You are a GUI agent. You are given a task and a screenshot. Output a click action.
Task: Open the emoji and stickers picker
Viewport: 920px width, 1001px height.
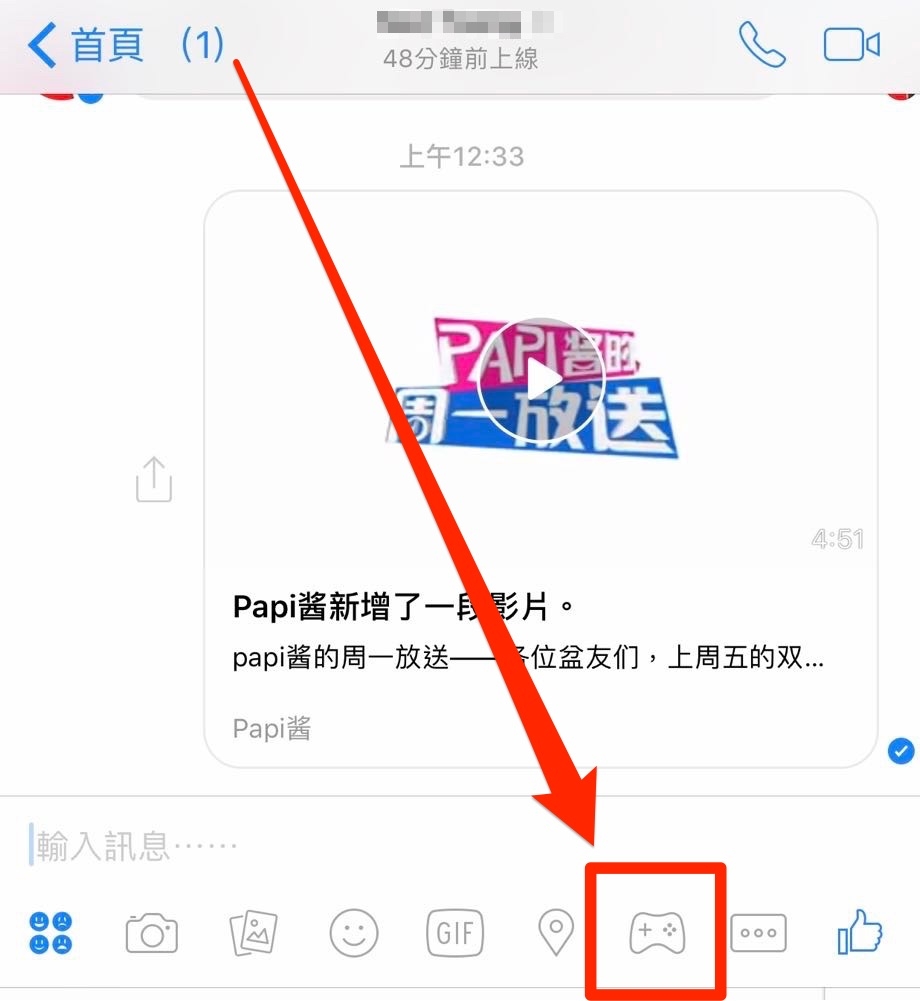(354, 934)
